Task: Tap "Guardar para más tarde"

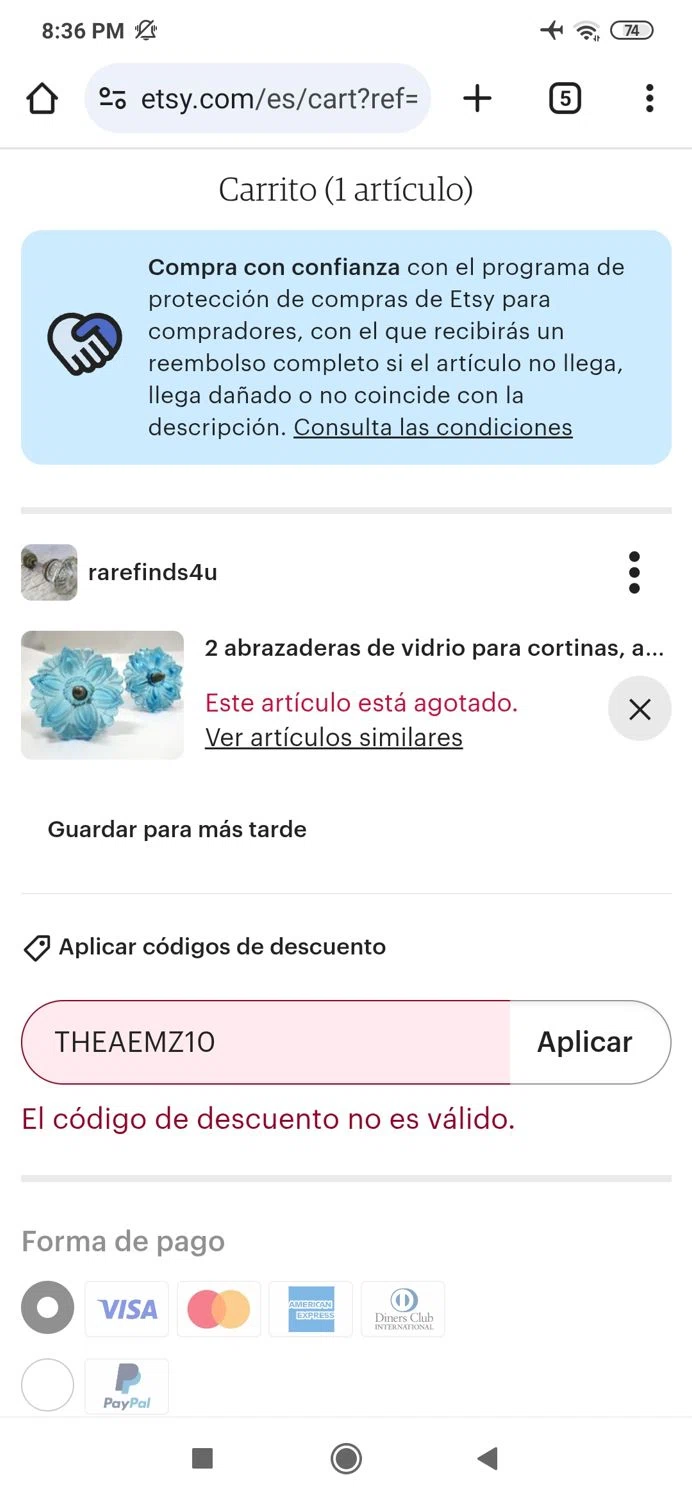Action: tap(177, 829)
